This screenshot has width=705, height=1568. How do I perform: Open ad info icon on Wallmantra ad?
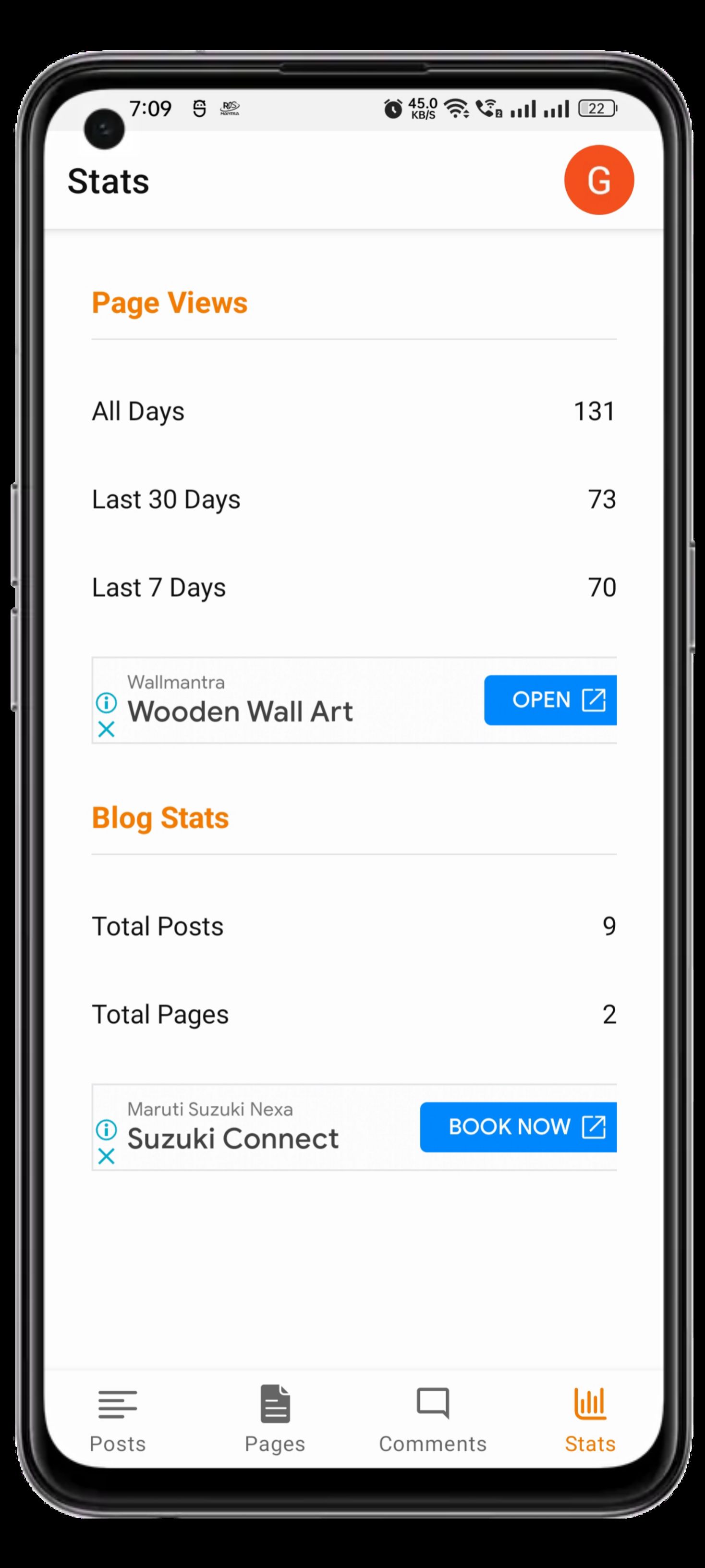[107, 703]
